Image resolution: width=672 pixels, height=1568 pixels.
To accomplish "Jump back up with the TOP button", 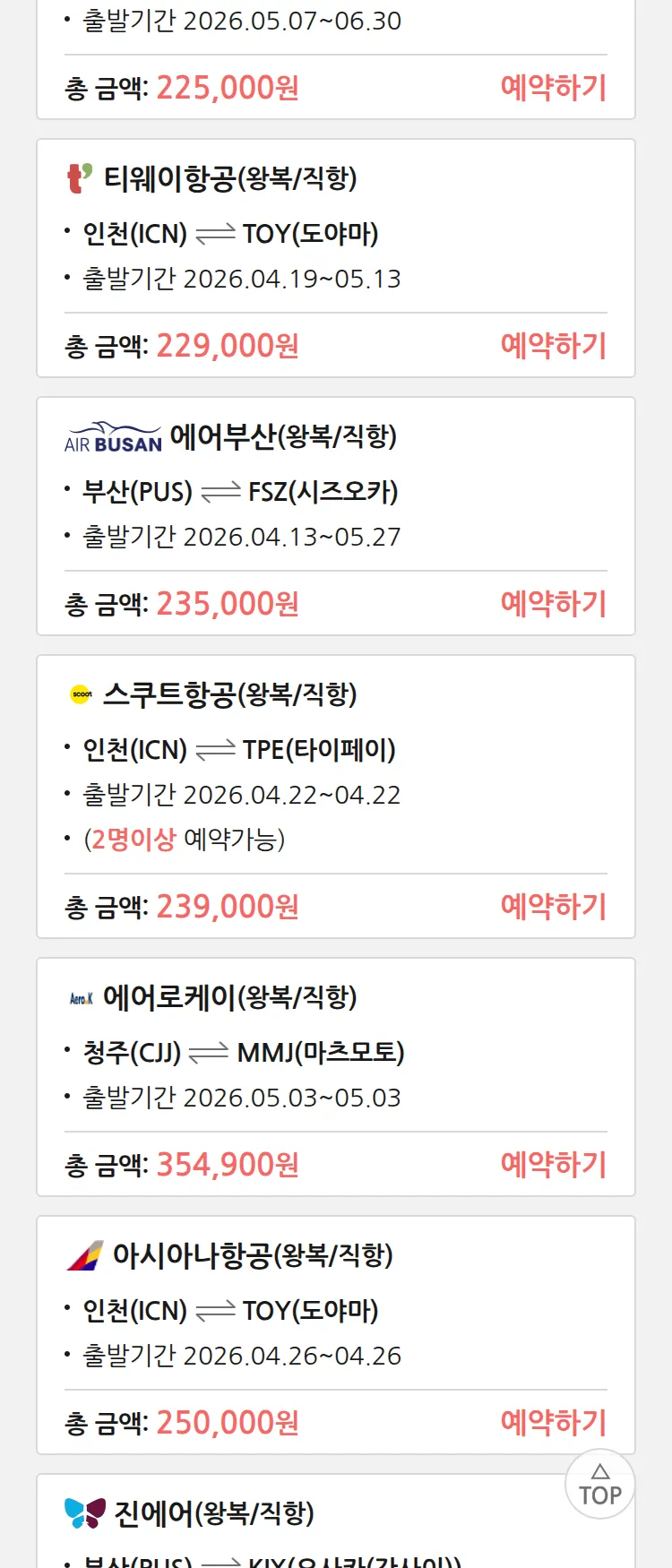I will coord(599,1485).
